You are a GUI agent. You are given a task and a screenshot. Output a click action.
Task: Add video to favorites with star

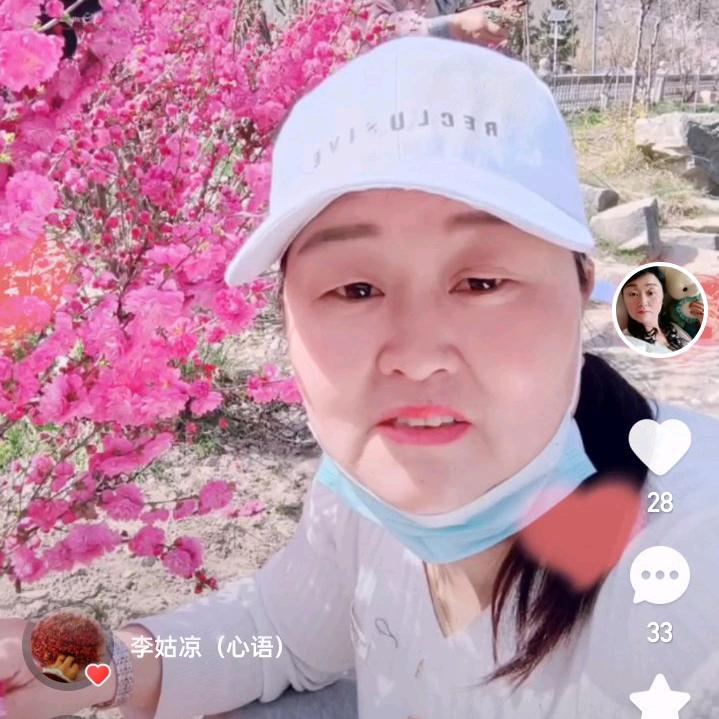tap(659, 698)
